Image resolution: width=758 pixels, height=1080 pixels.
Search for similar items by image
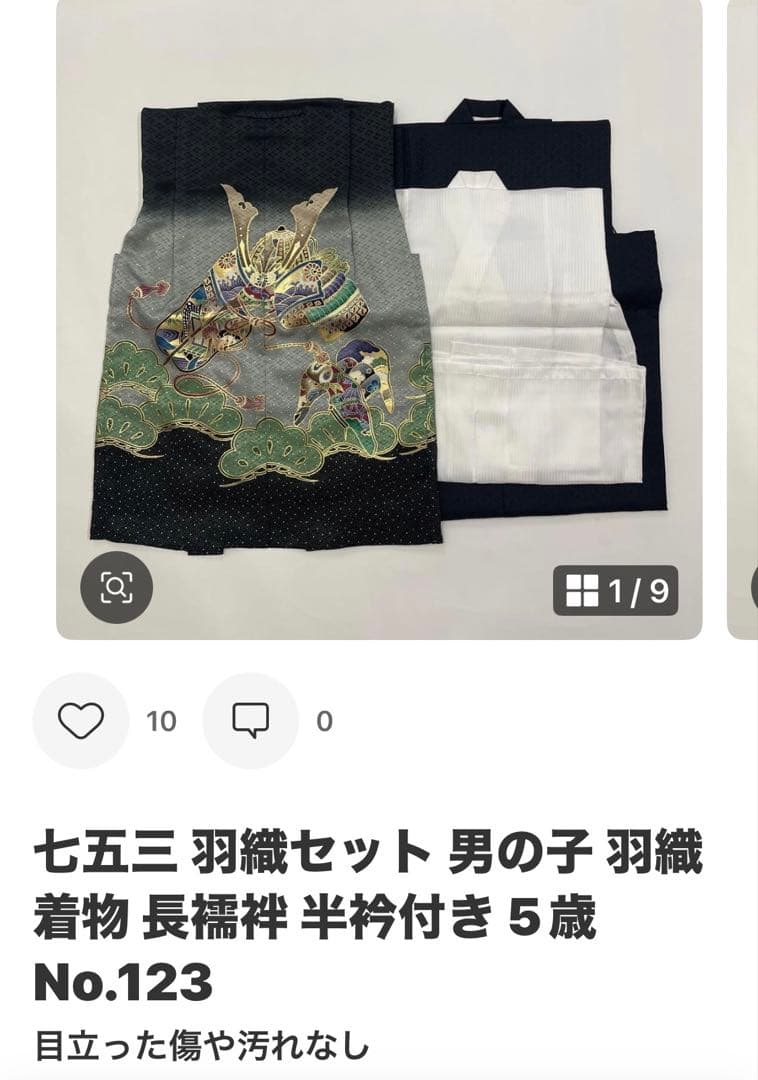point(116,588)
